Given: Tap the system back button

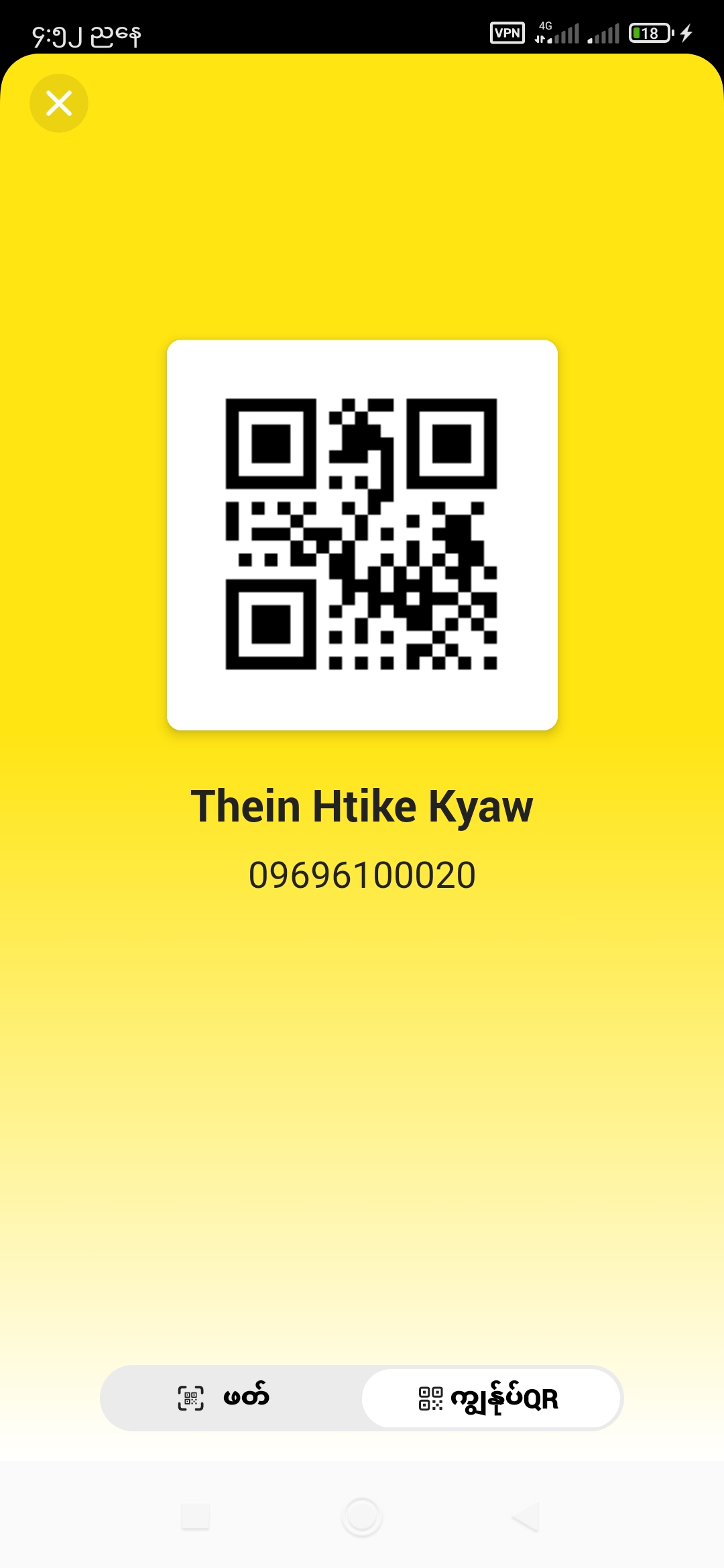Looking at the screenshot, I should [x=526, y=1516].
